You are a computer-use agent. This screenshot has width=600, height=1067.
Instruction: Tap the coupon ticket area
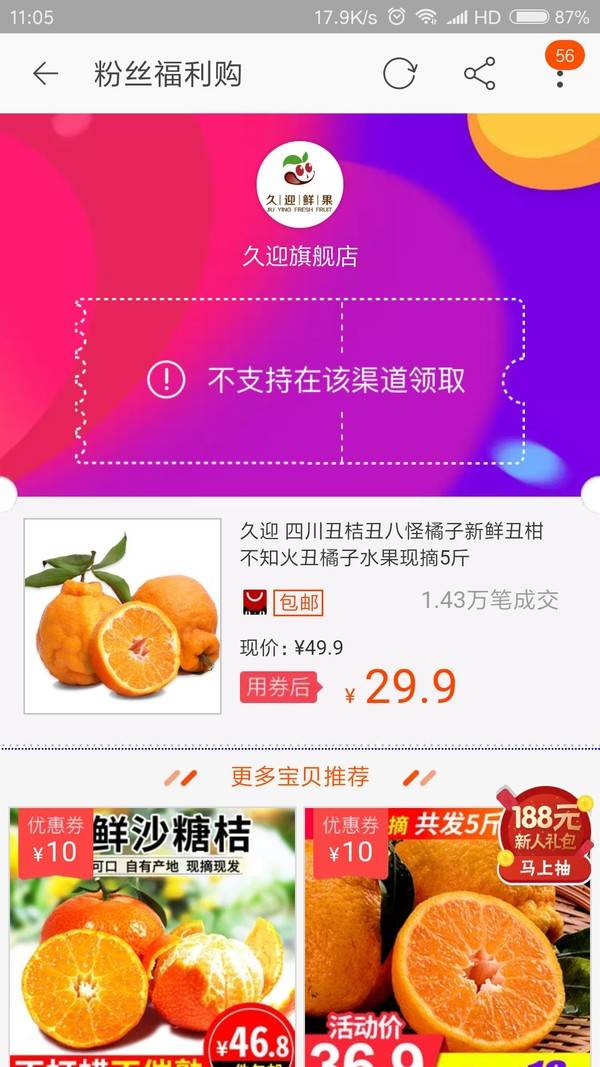[x=300, y=380]
